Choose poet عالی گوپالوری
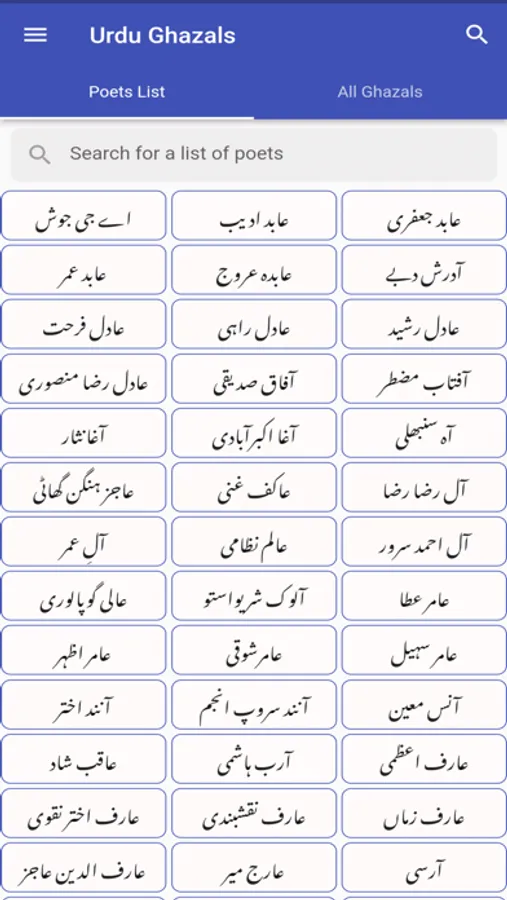Screen dimensions: 507x900 pyautogui.click(x=83, y=596)
